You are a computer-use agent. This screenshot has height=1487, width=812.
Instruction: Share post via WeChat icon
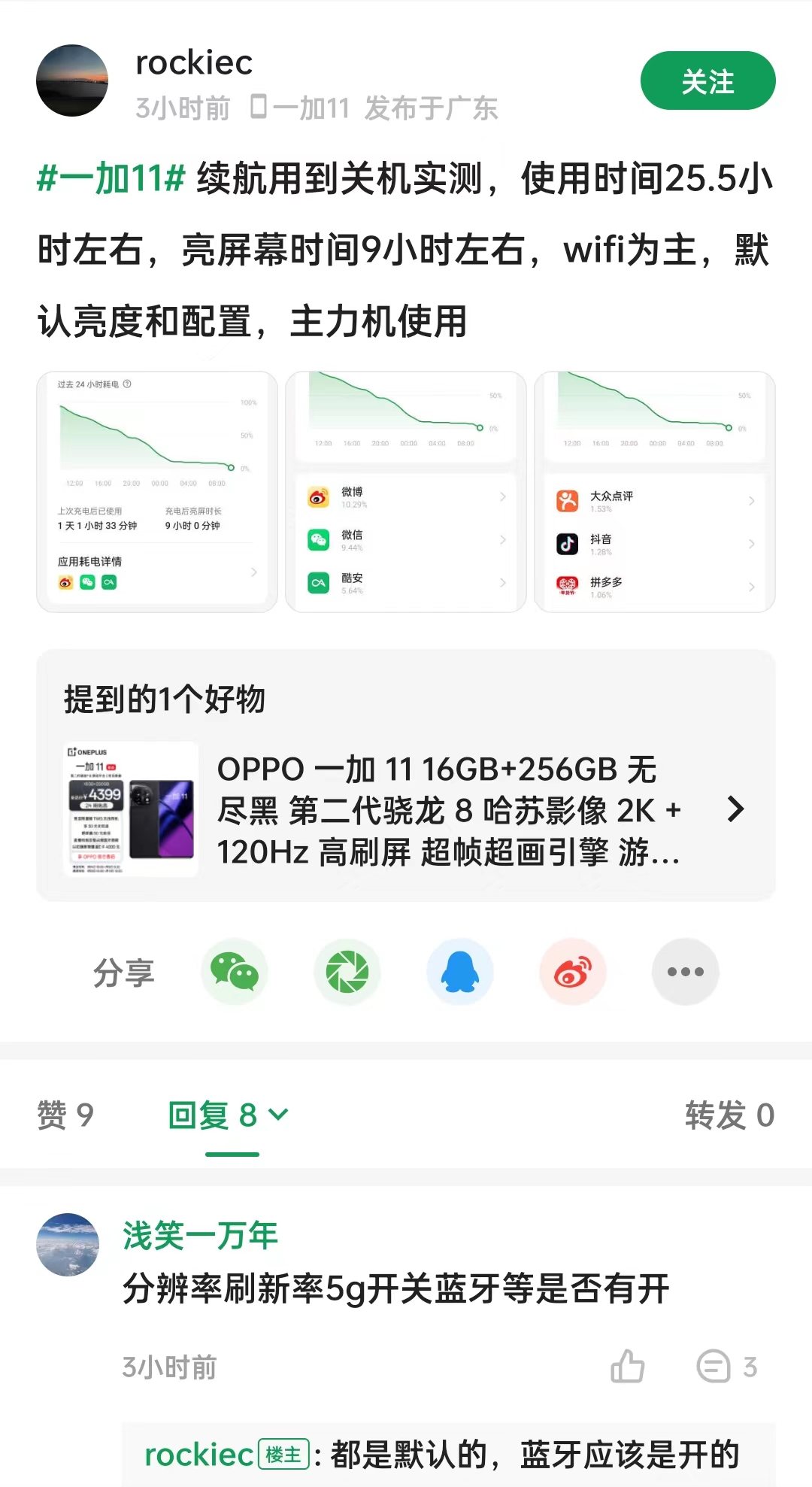tap(235, 972)
